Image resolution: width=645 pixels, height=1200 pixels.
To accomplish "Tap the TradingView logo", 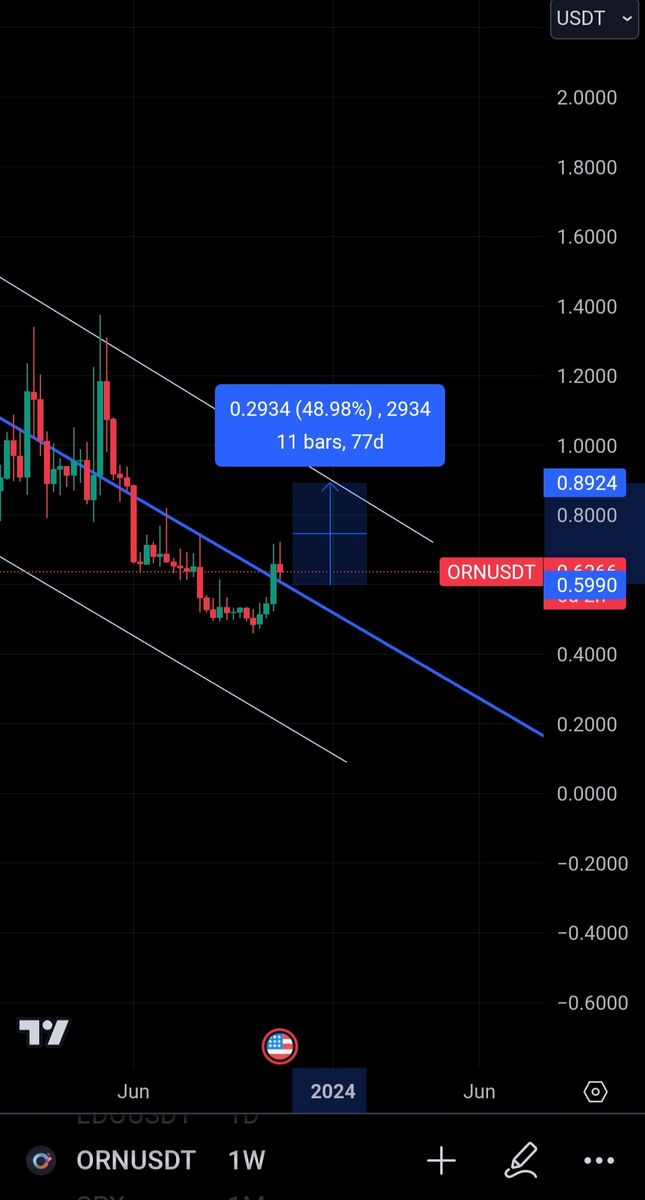I will click(44, 1033).
